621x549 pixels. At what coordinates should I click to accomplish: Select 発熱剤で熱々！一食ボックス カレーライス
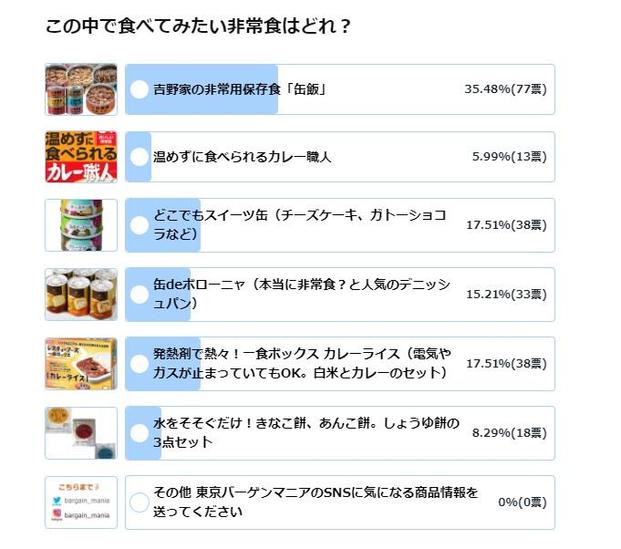[139, 363]
